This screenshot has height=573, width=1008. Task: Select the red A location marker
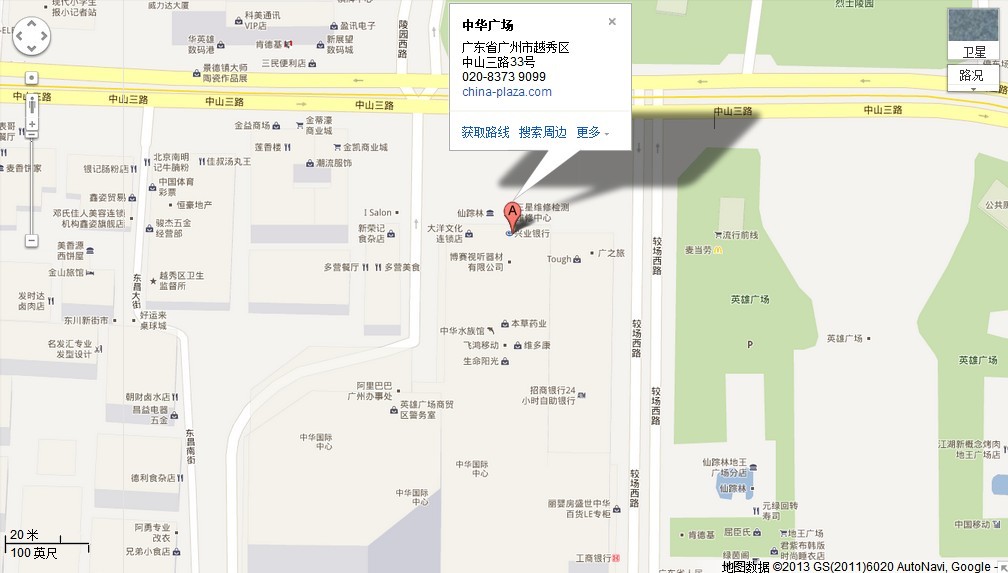tap(512, 214)
